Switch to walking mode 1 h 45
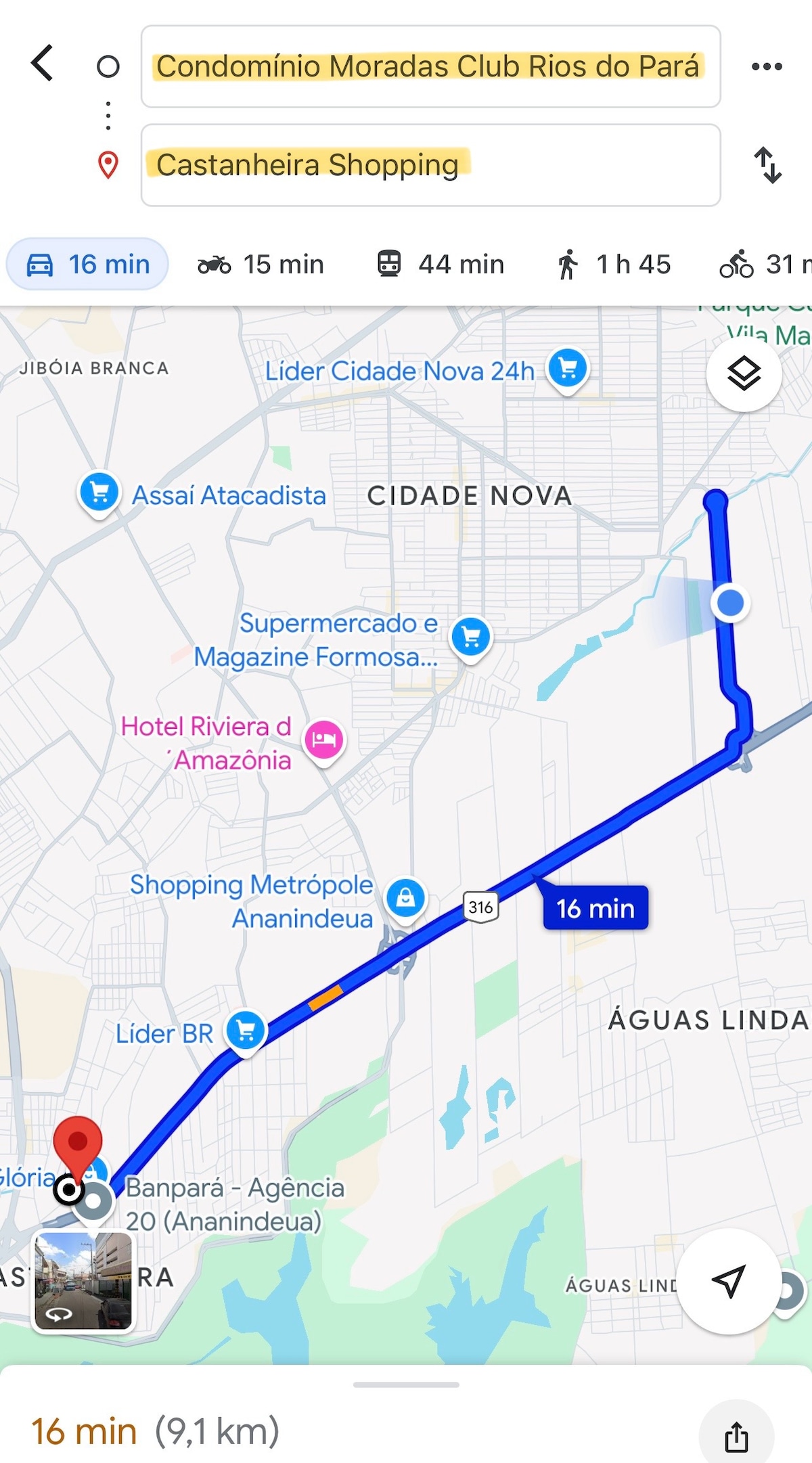The image size is (812, 1463). pos(613,264)
